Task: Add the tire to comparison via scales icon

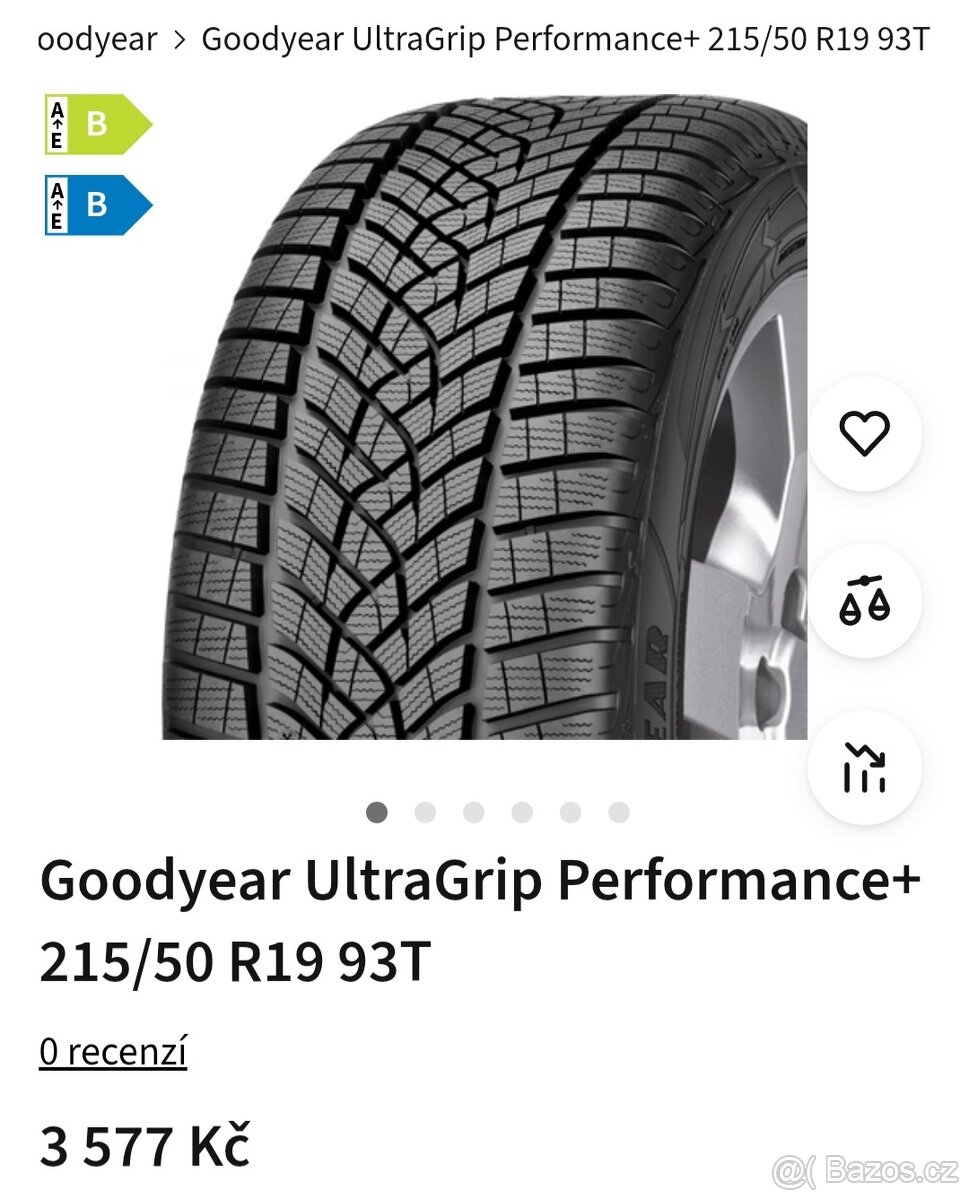Action: click(864, 601)
